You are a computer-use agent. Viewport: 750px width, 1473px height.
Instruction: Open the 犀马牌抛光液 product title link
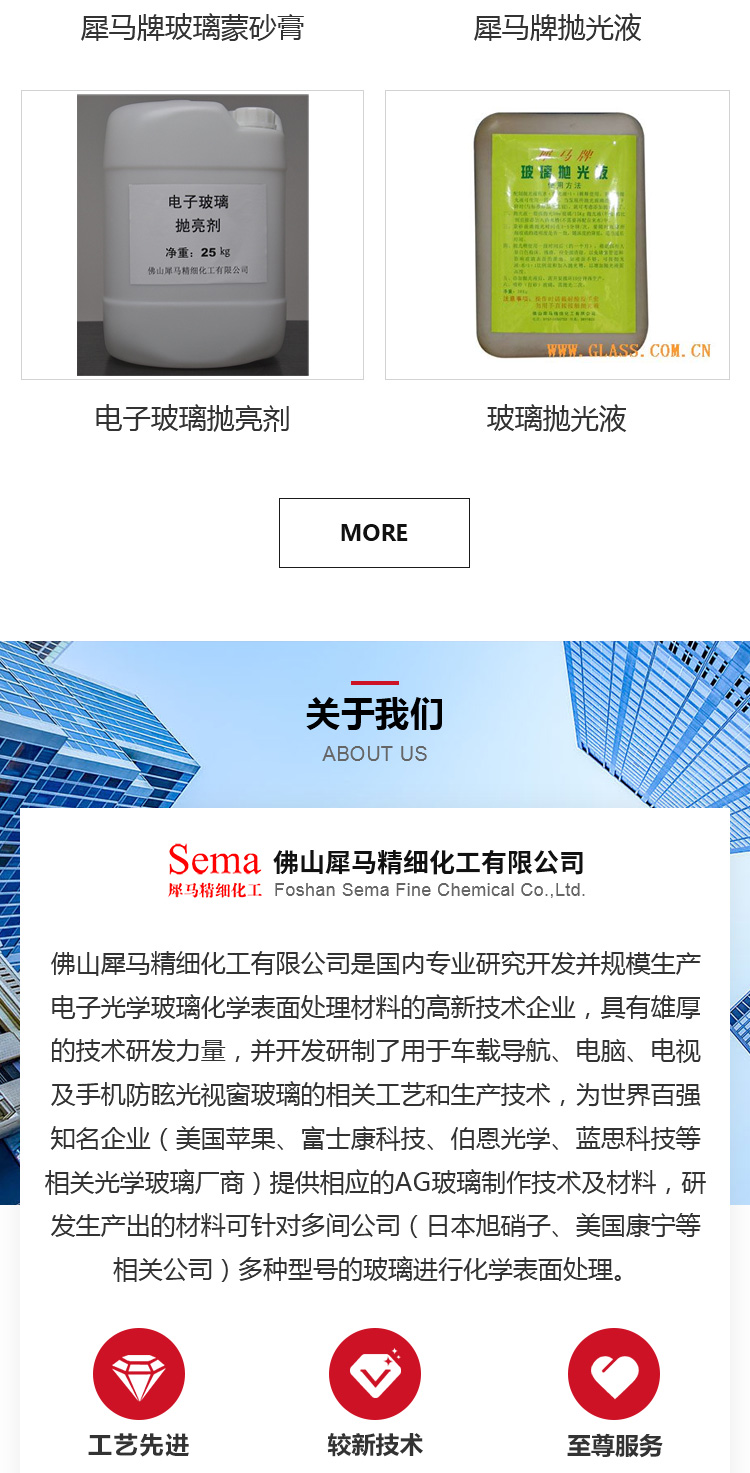(557, 28)
